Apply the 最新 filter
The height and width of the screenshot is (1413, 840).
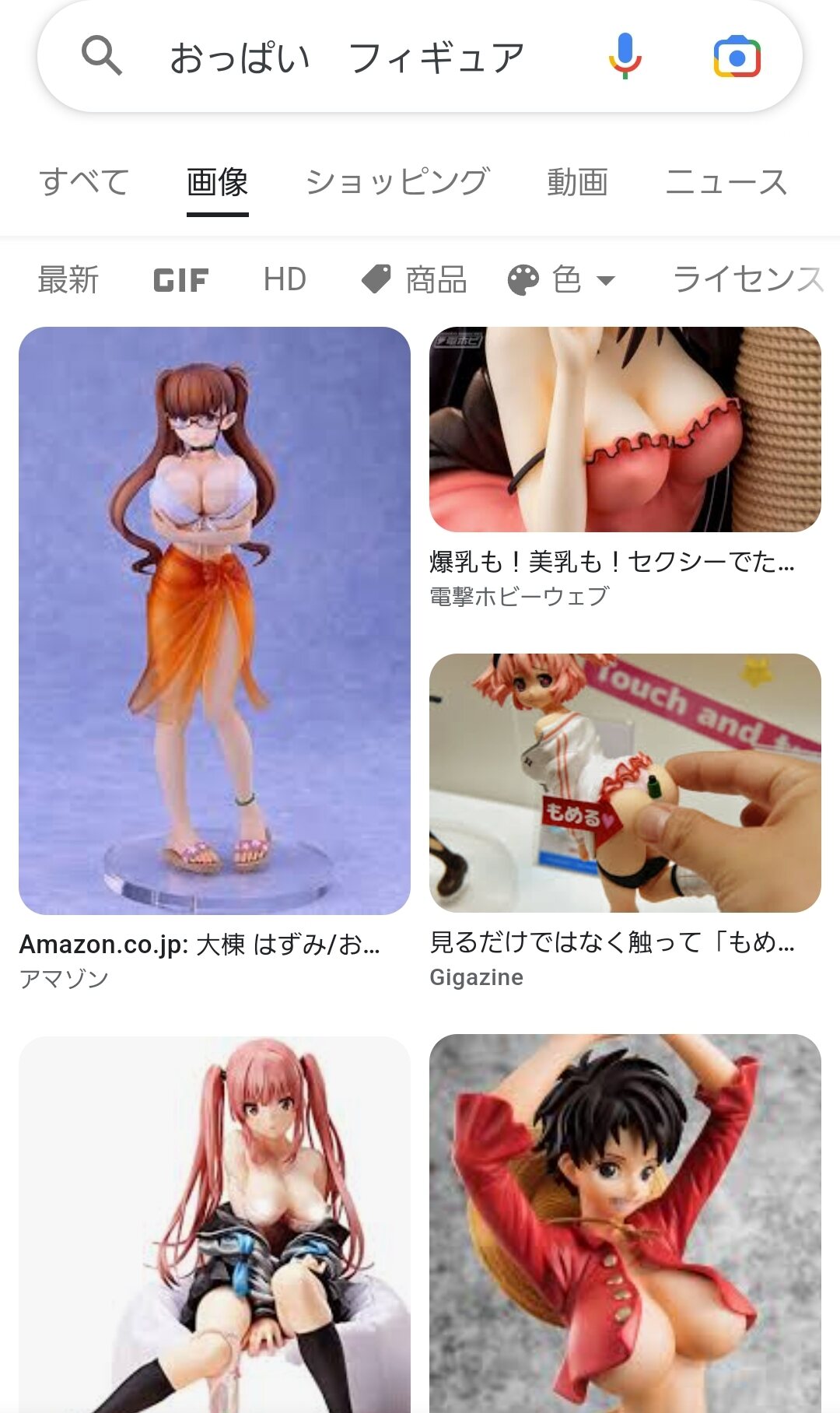(68, 279)
